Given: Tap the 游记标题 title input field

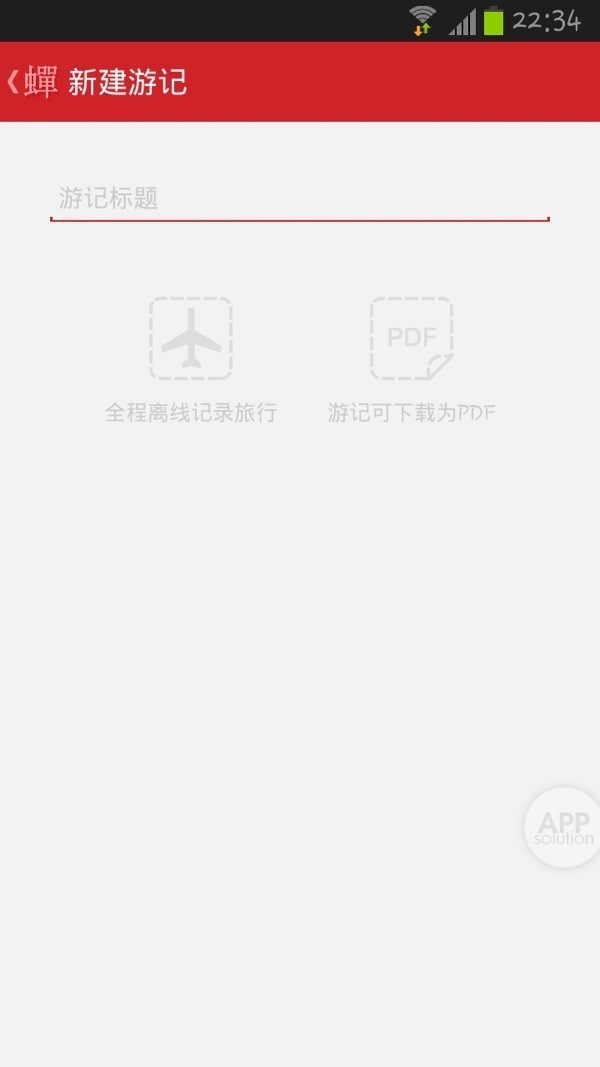Looking at the screenshot, I should click(x=299, y=198).
